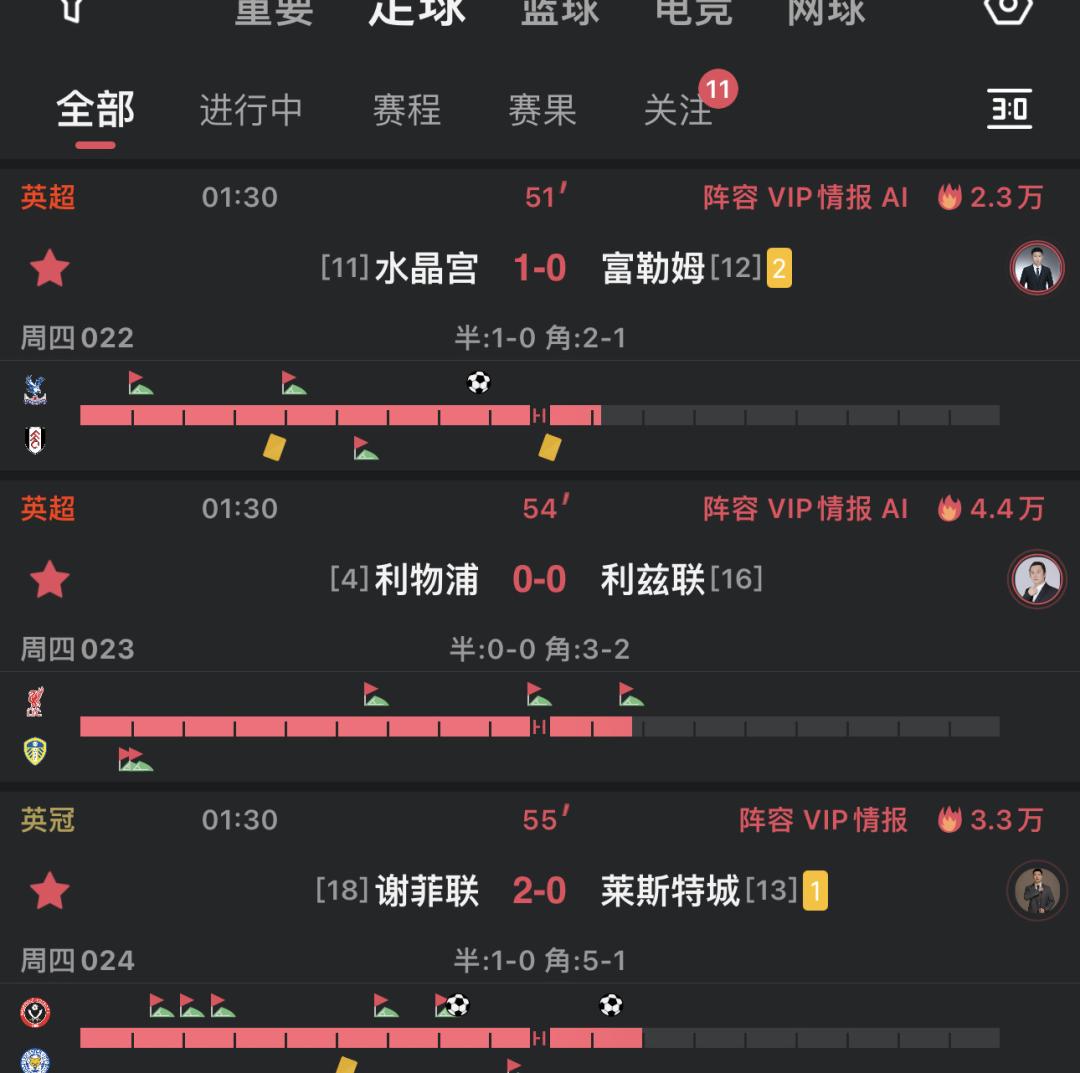Open the 利物浦 vs 利兹联 match
This screenshot has width=1080, height=1073.
point(540,579)
